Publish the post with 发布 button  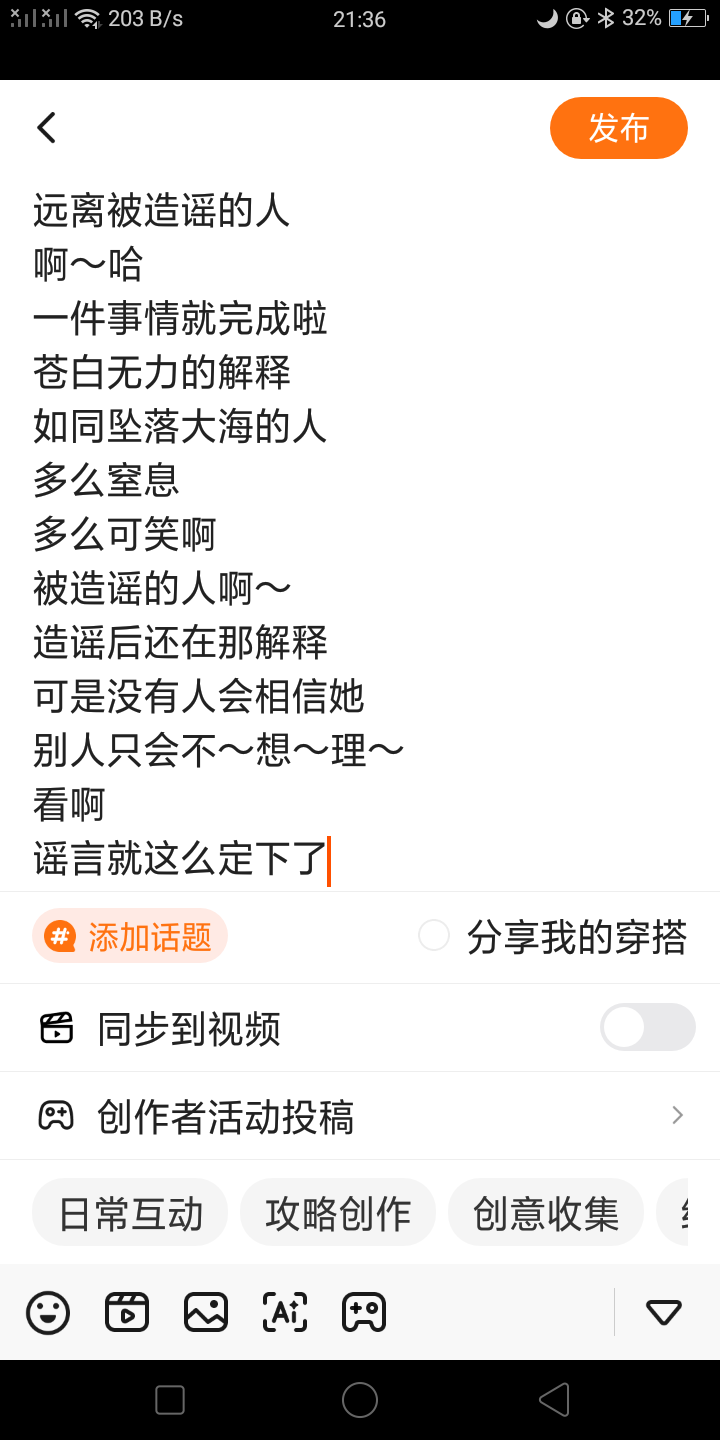click(x=618, y=128)
